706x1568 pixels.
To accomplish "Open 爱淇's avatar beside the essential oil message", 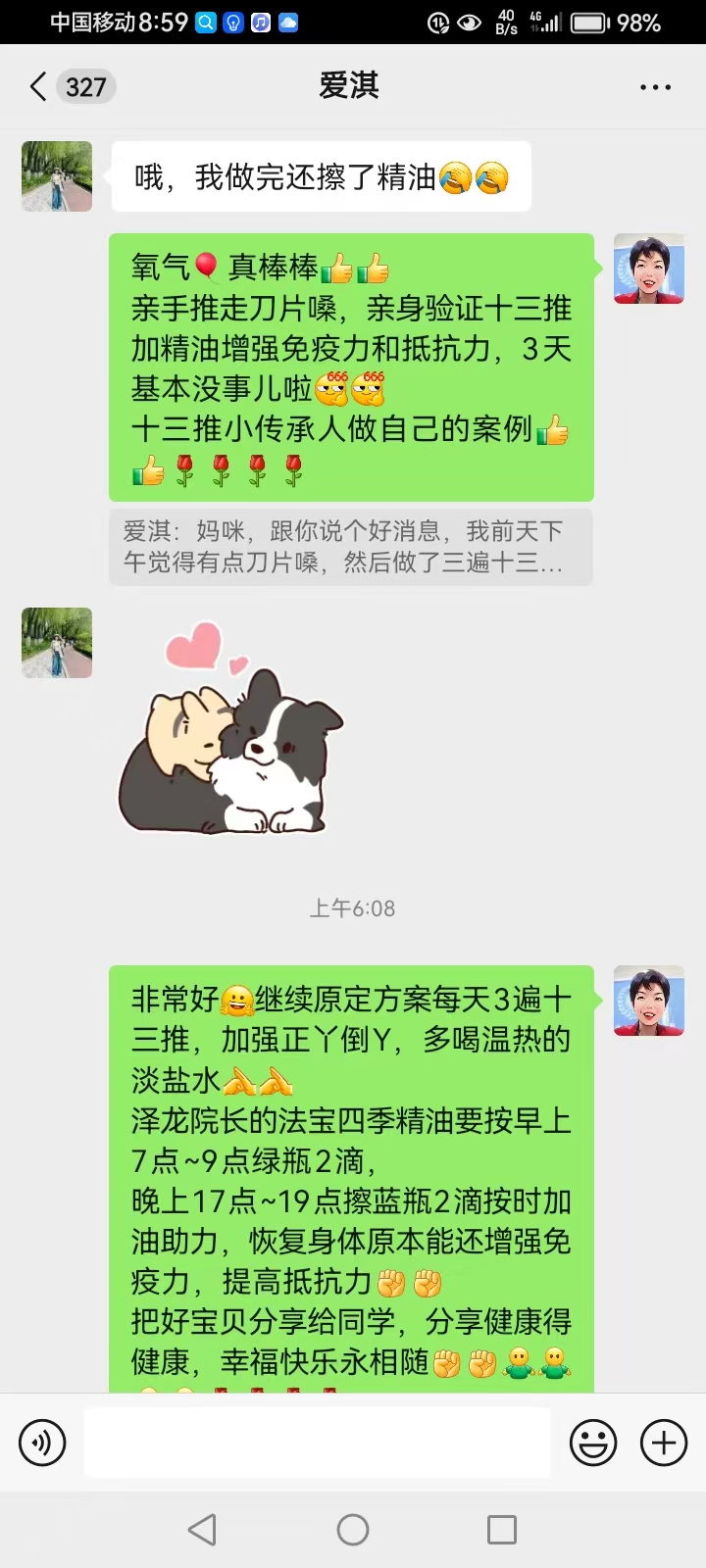I will (57, 176).
